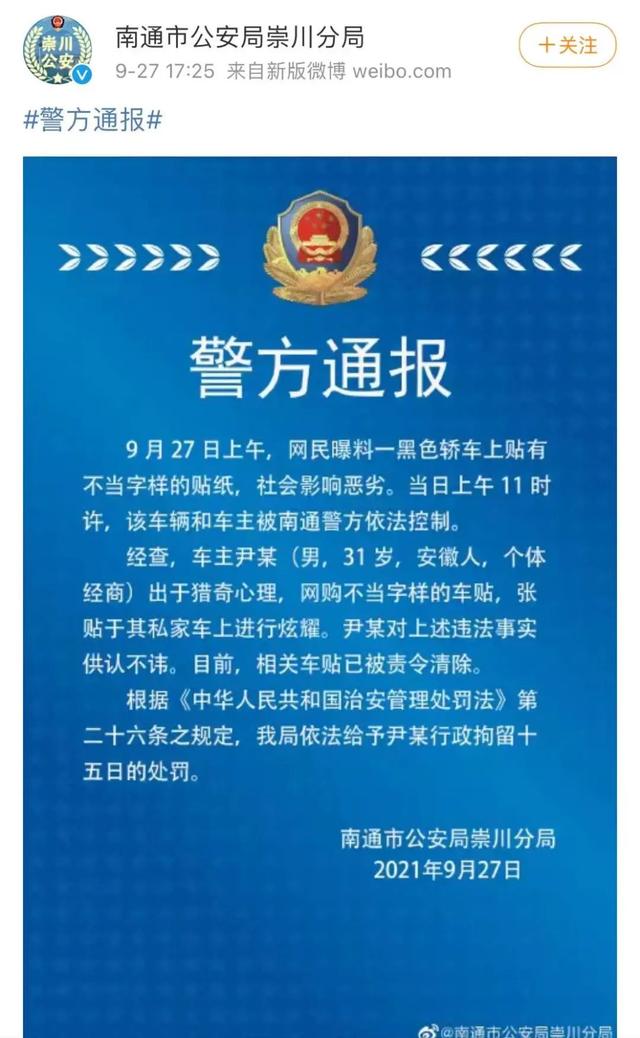Screen dimensions: 640x1038
Task: Open the #警方通报# hashtag topic
Action: (91, 121)
